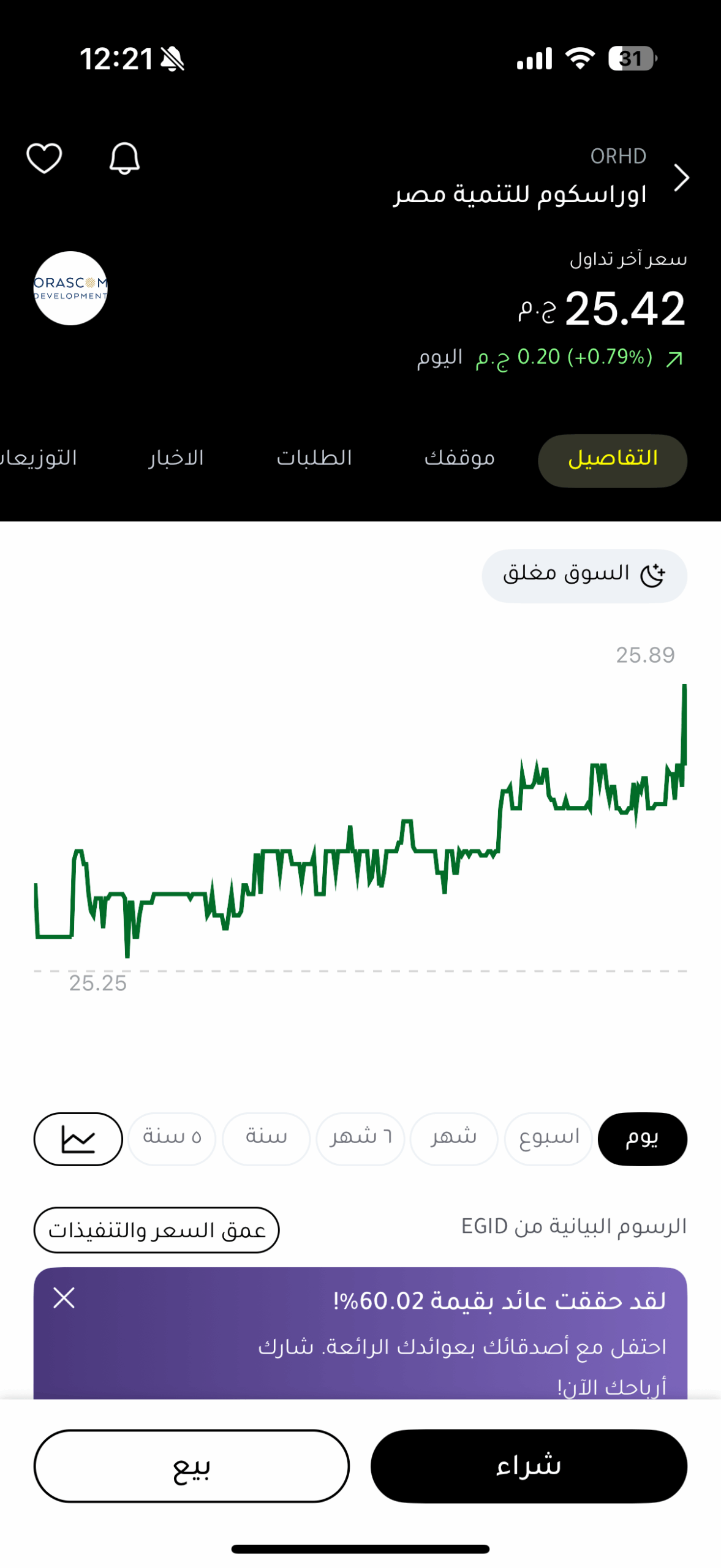Switch chart to ٦ شهر
721x1568 pixels.
pyautogui.click(x=360, y=1139)
